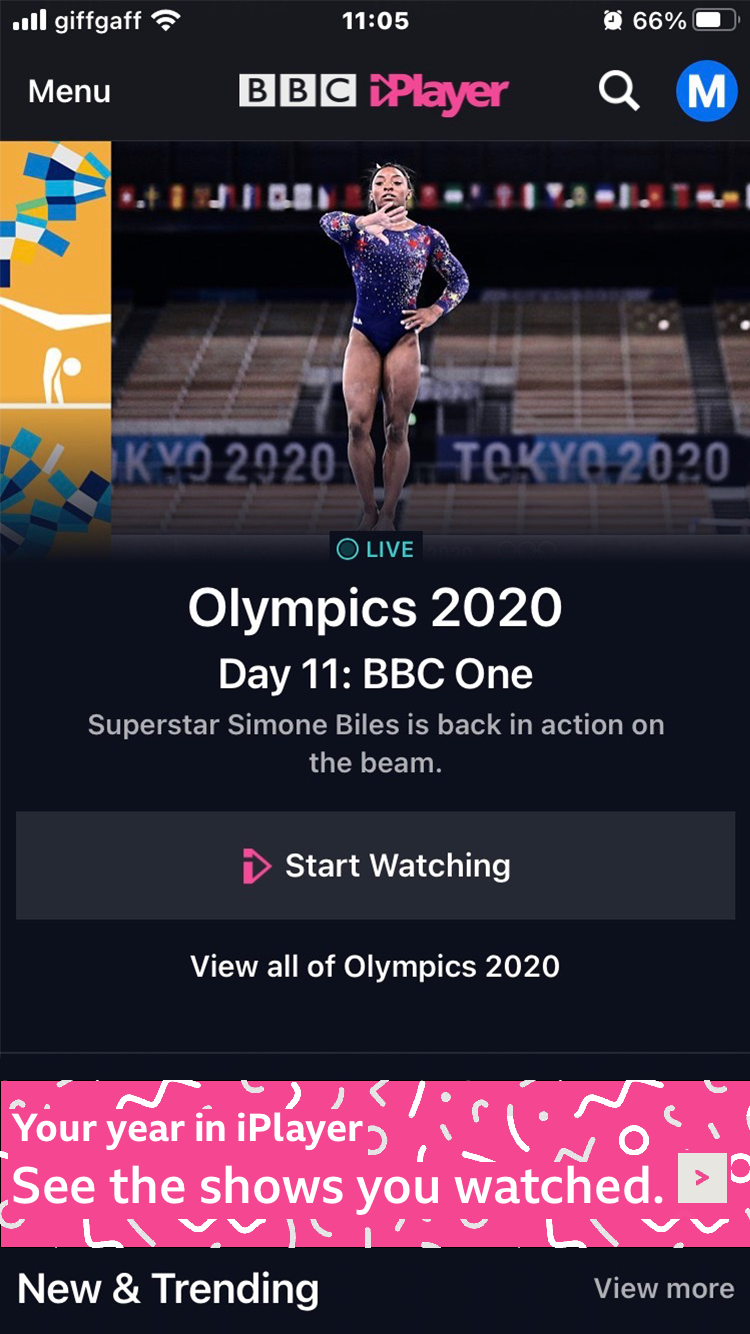Start Watching Olympics 2020 live

[x=375, y=866]
